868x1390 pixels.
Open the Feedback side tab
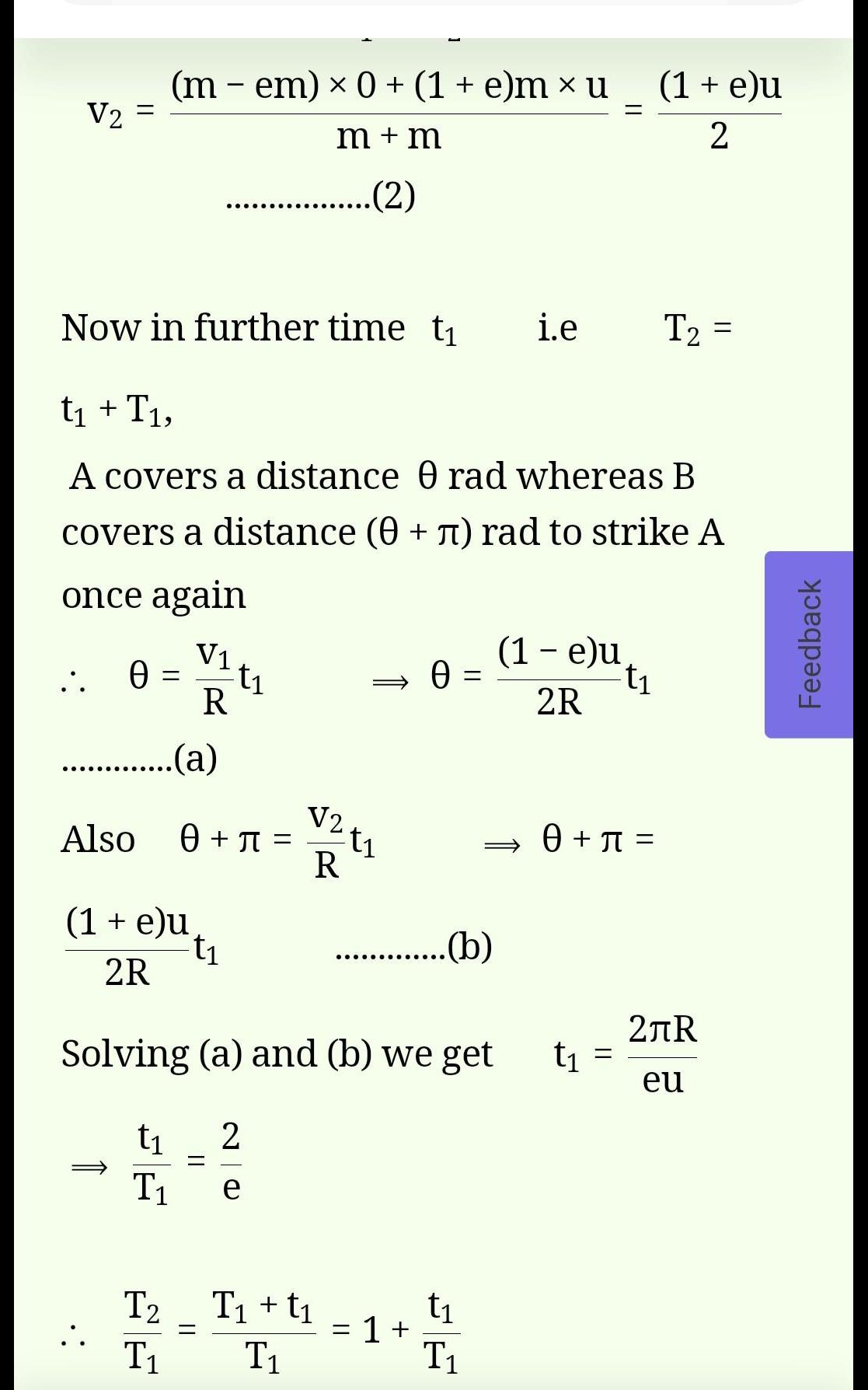(809, 644)
